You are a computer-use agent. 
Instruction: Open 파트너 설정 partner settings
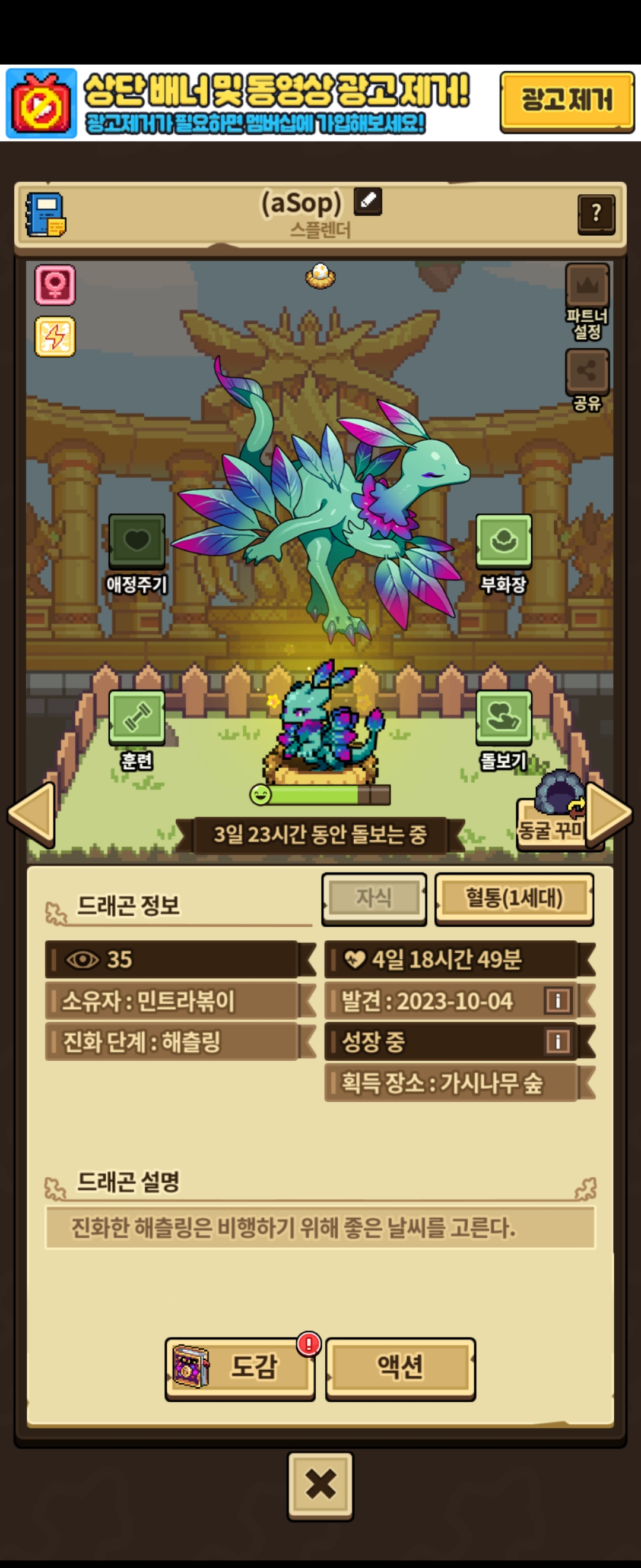pos(587,286)
